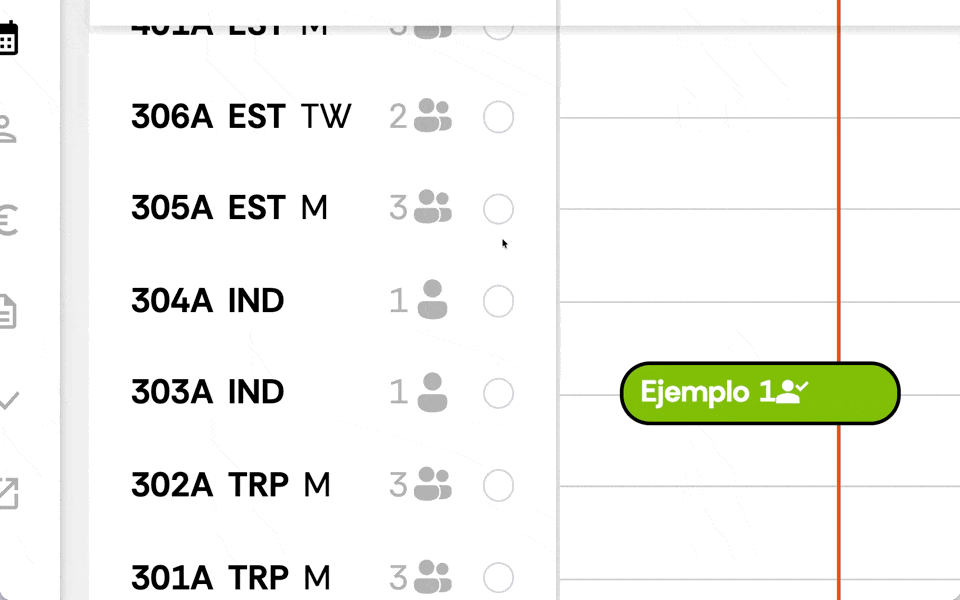Open room row 302A TRP M
This screenshot has width=960, height=600.
[x=231, y=485]
